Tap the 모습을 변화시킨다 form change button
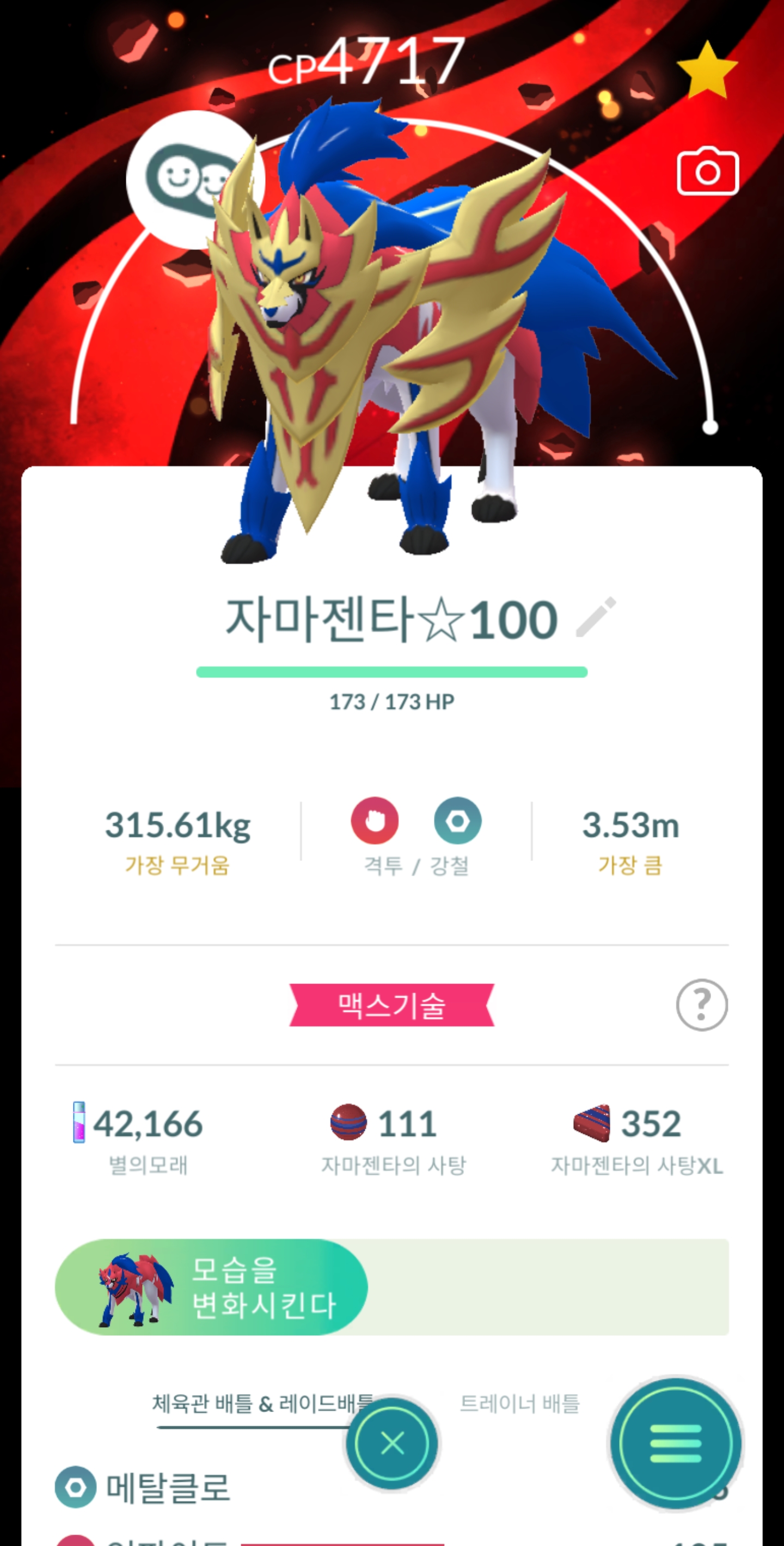The height and width of the screenshot is (1546, 784). click(x=211, y=1287)
